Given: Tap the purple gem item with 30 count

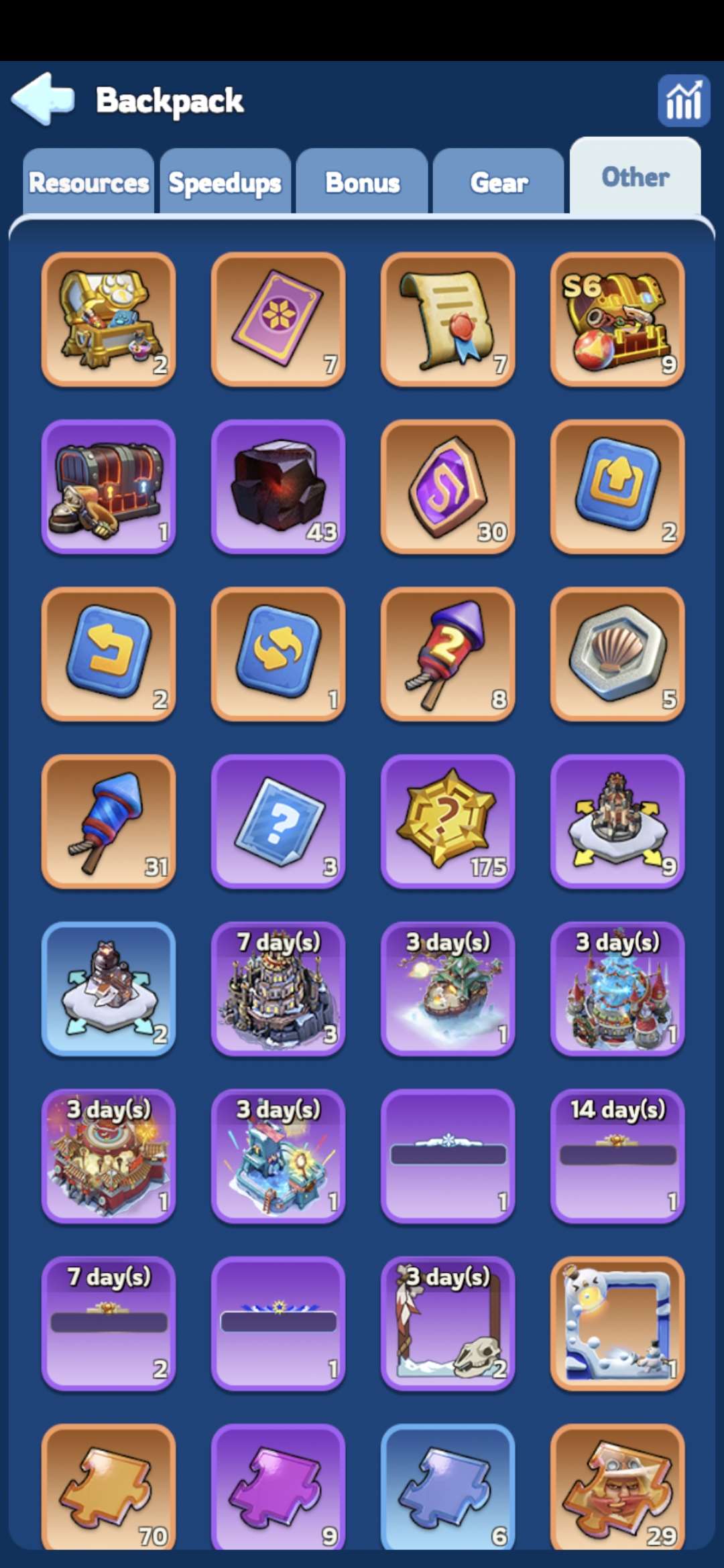Looking at the screenshot, I should (448, 487).
